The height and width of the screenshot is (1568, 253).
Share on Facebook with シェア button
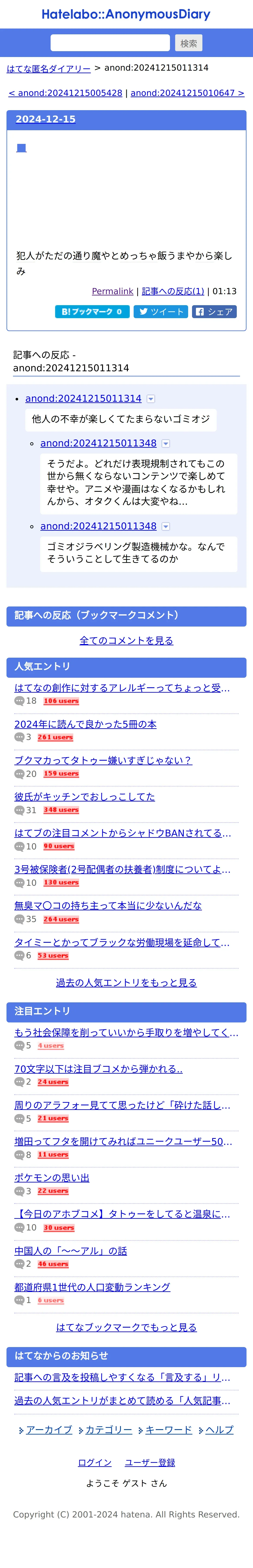tap(215, 312)
